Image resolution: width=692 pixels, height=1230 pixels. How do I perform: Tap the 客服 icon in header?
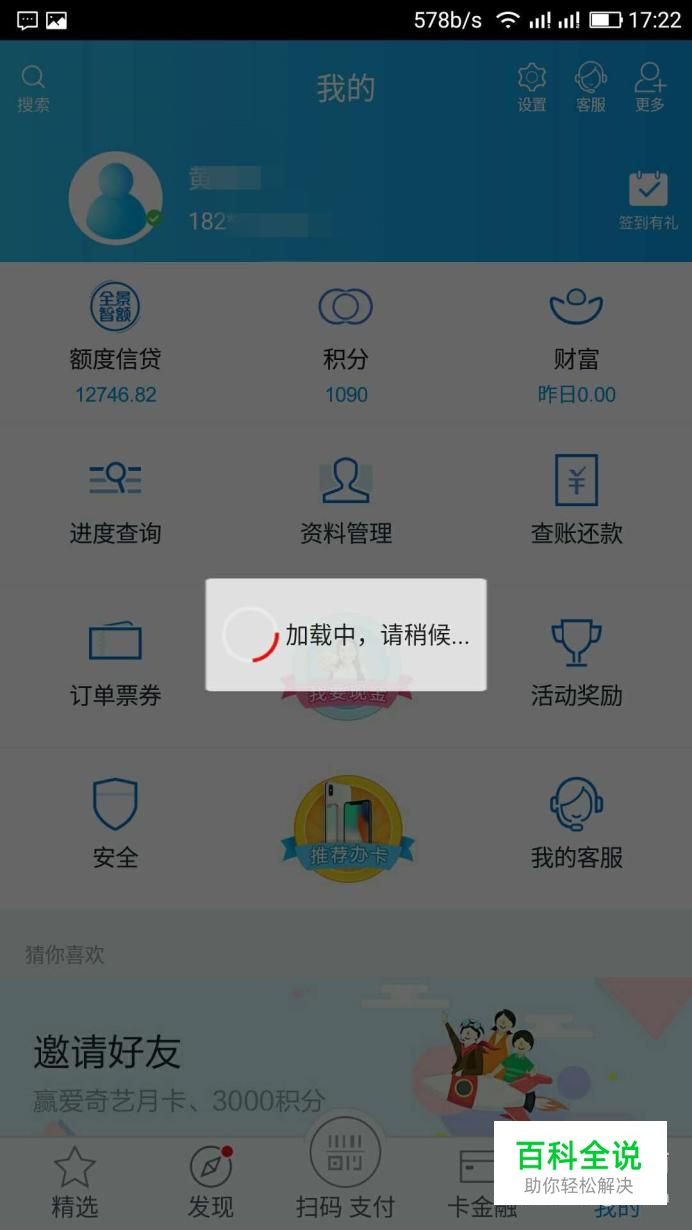tap(591, 88)
